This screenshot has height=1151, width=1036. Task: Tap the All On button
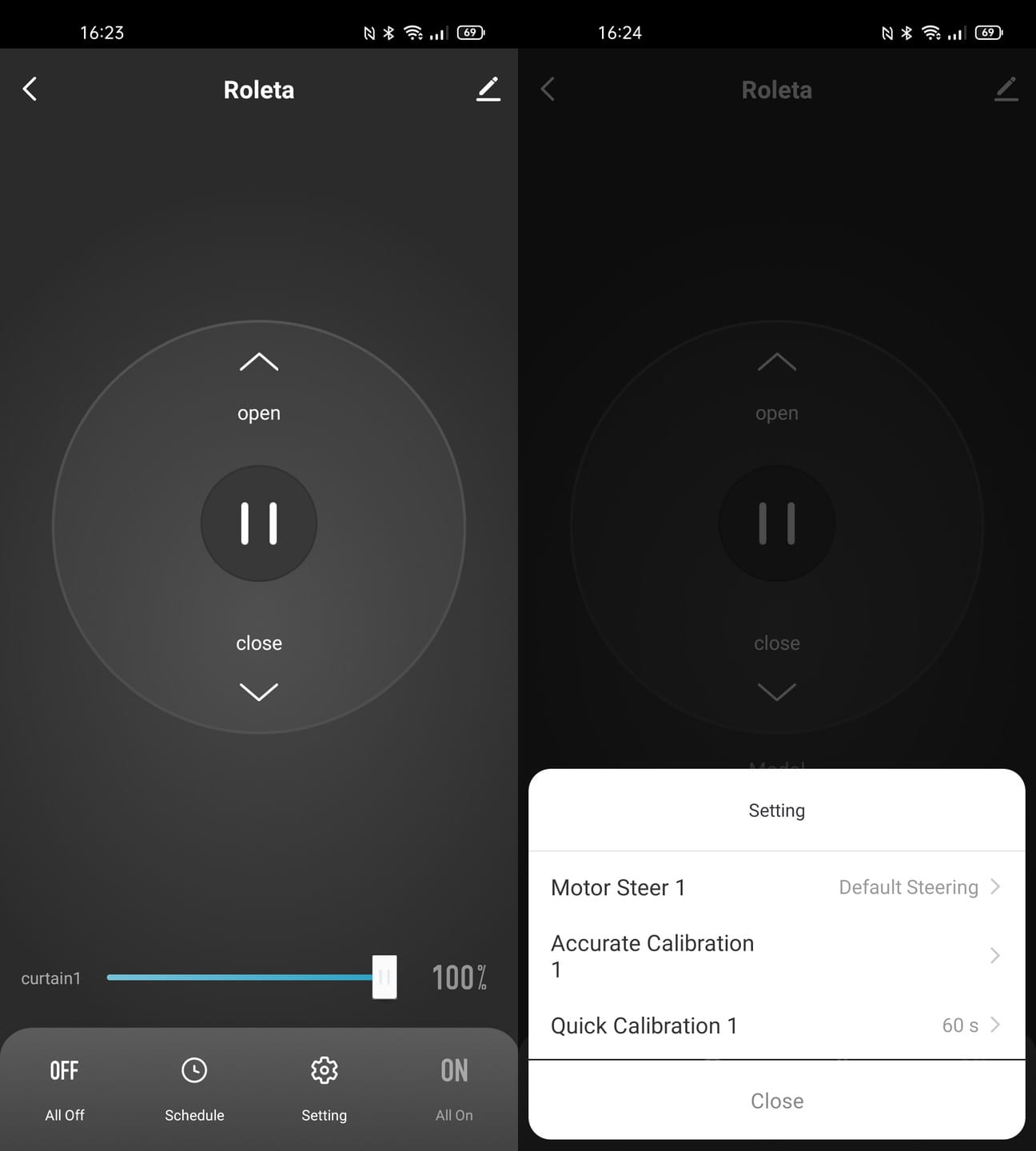tap(454, 1087)
